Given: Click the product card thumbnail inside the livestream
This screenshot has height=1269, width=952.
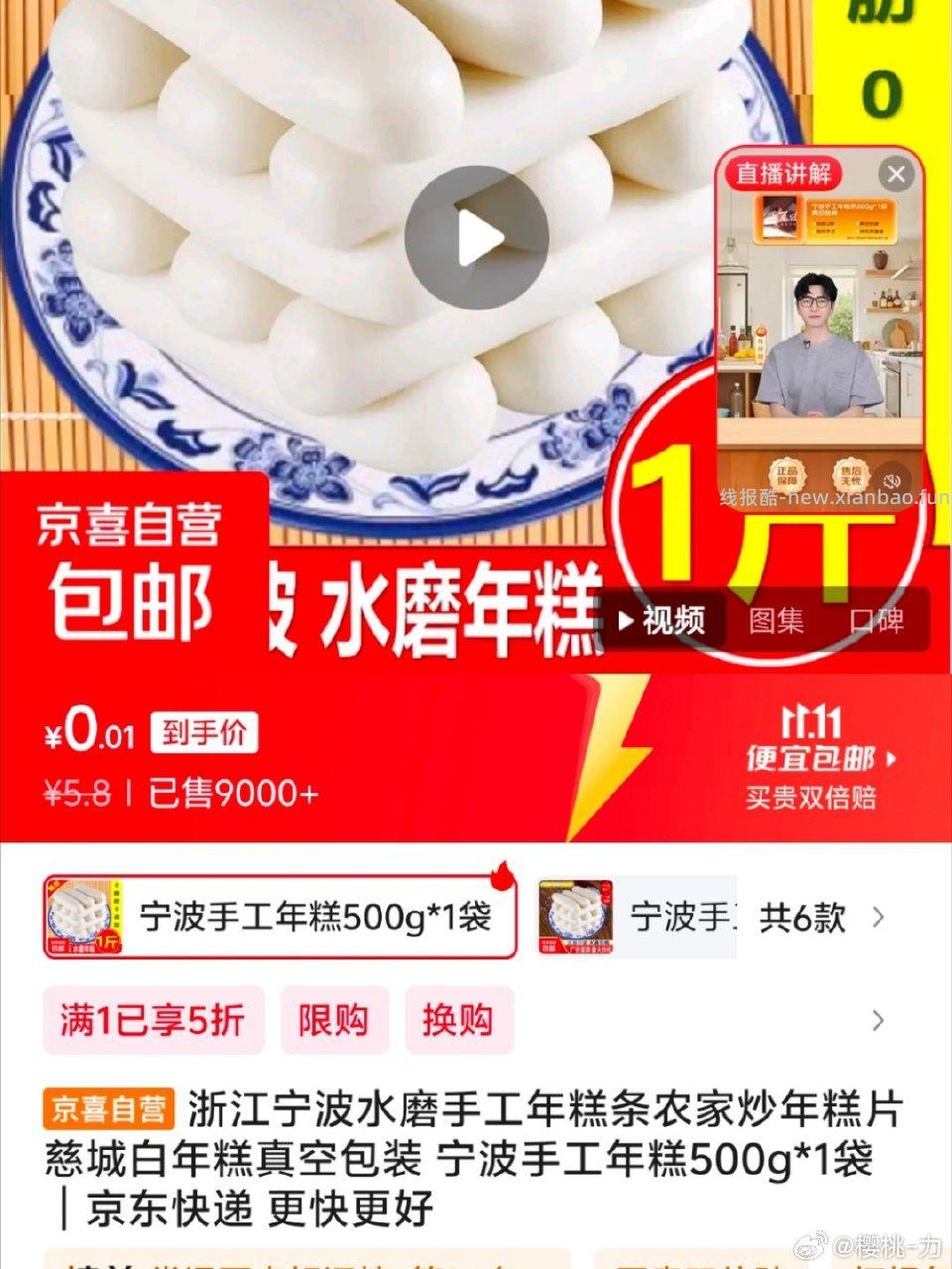Looking at the screenshot, I should [x=780, y=218].
